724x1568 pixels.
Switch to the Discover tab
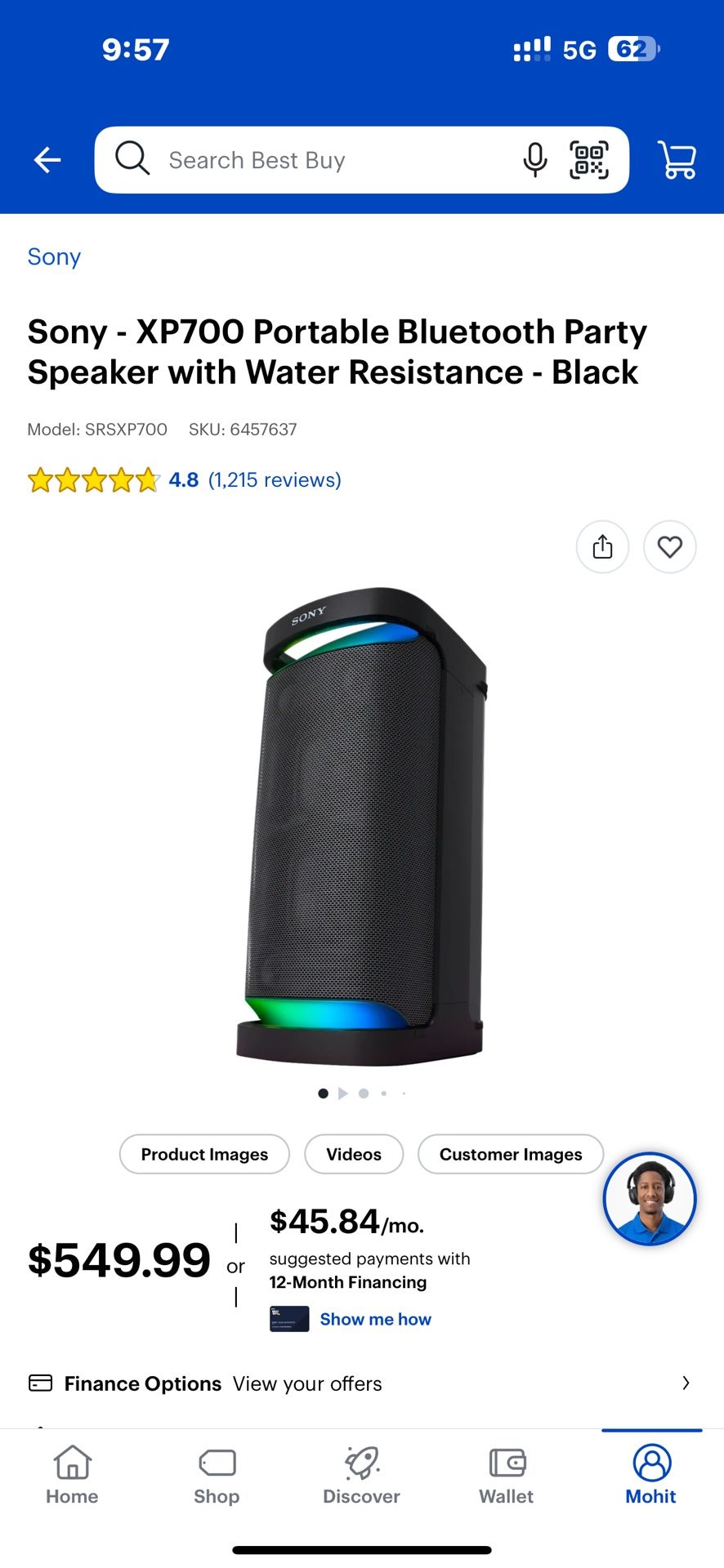pos(361,1475)
